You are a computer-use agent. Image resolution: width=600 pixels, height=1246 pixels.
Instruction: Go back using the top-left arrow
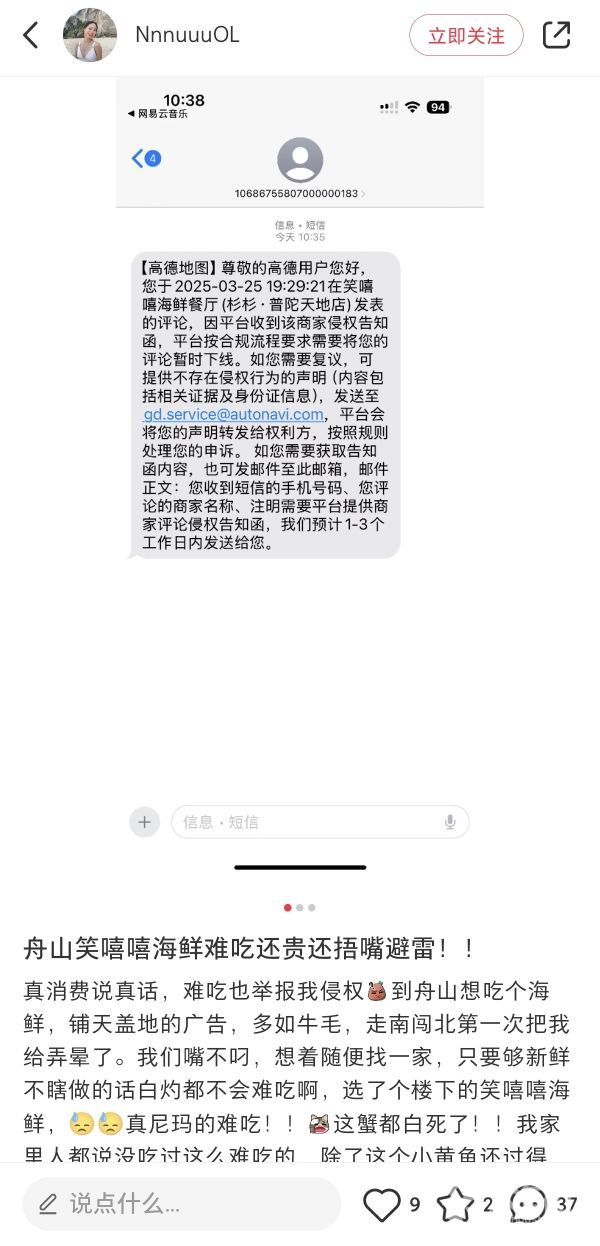coord(30,36)
